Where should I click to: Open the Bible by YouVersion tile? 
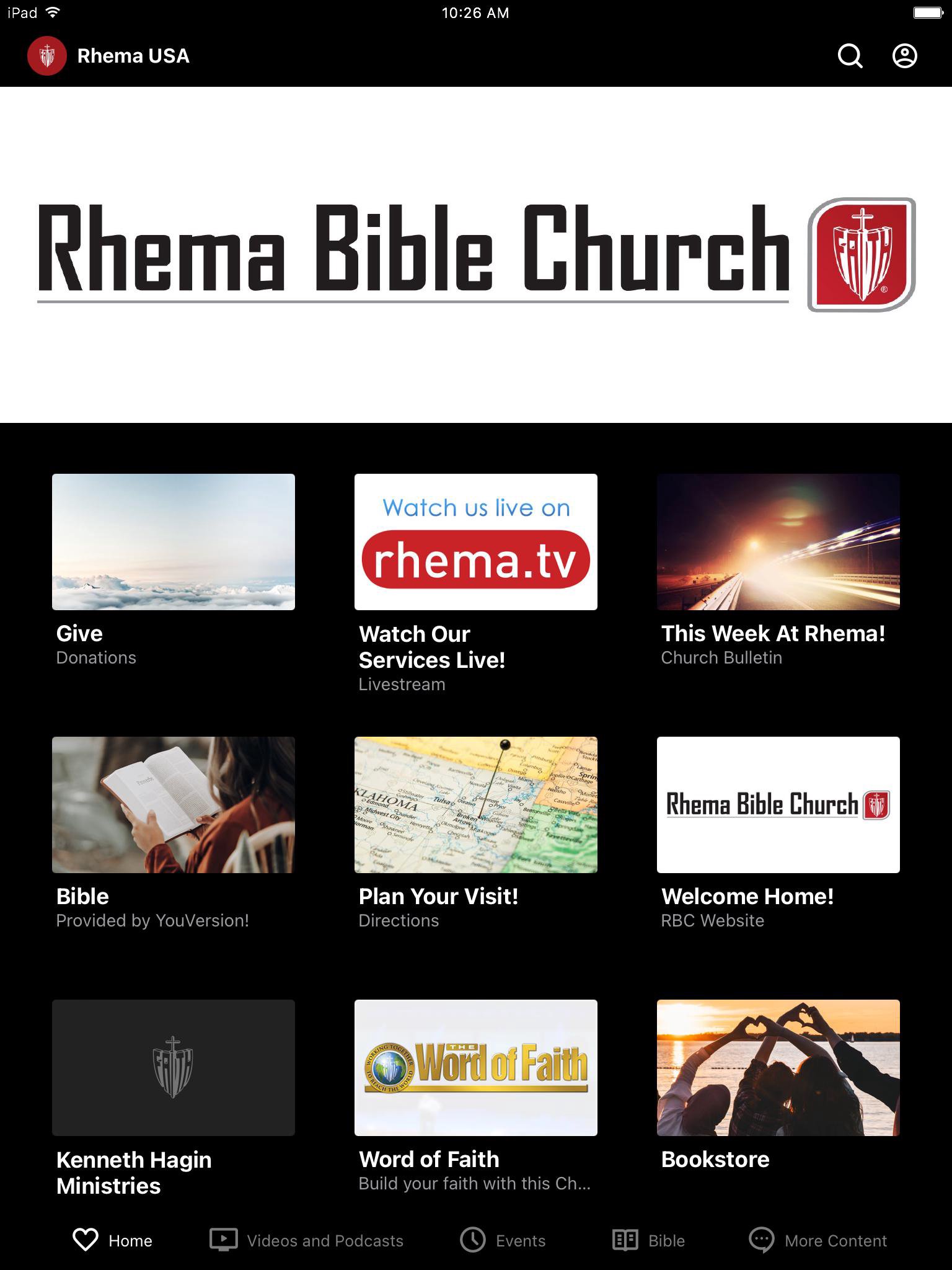pyautogui.click(x=174, y=805)
